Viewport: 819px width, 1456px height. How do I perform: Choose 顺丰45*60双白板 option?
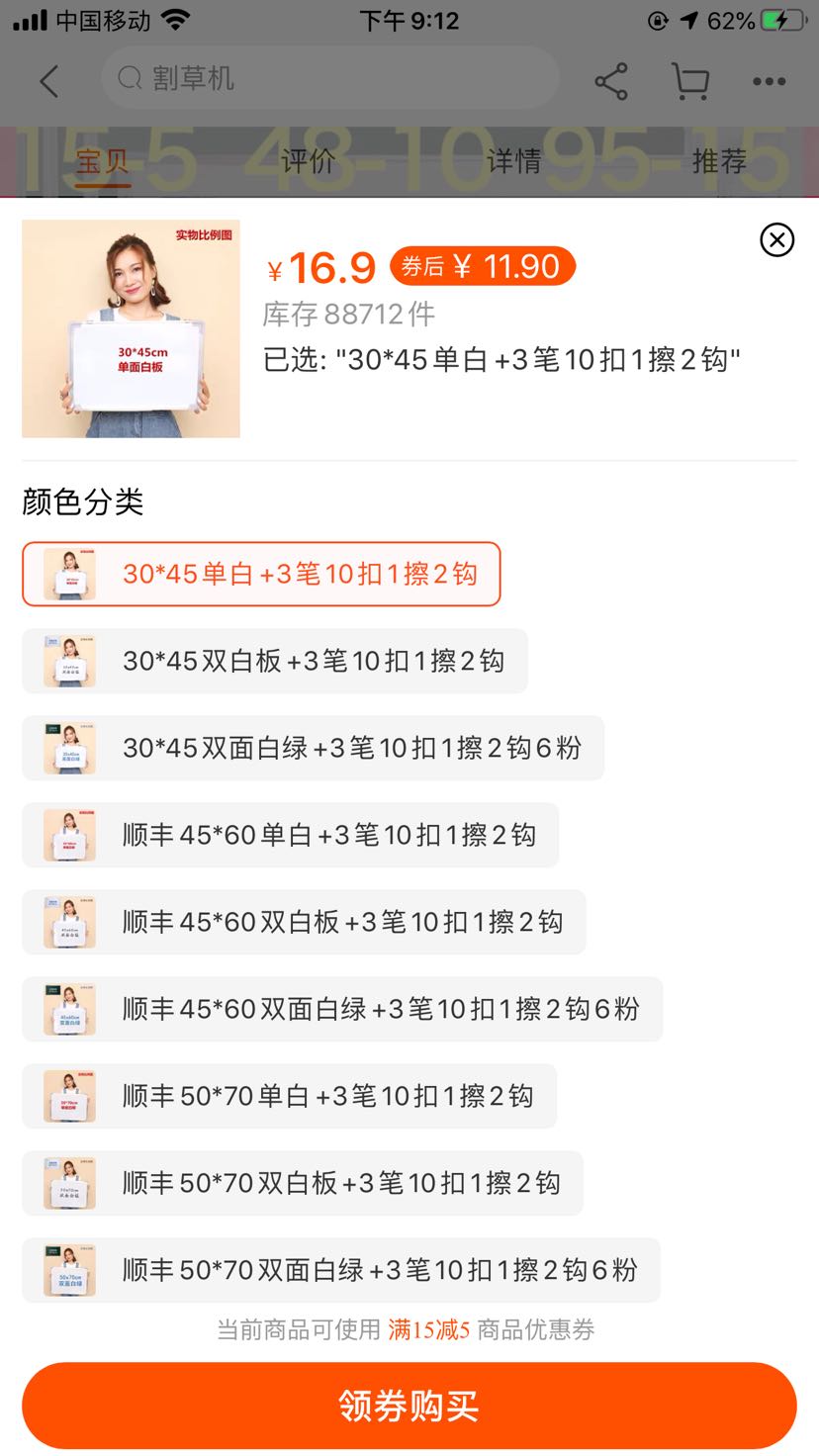[304, 922]
